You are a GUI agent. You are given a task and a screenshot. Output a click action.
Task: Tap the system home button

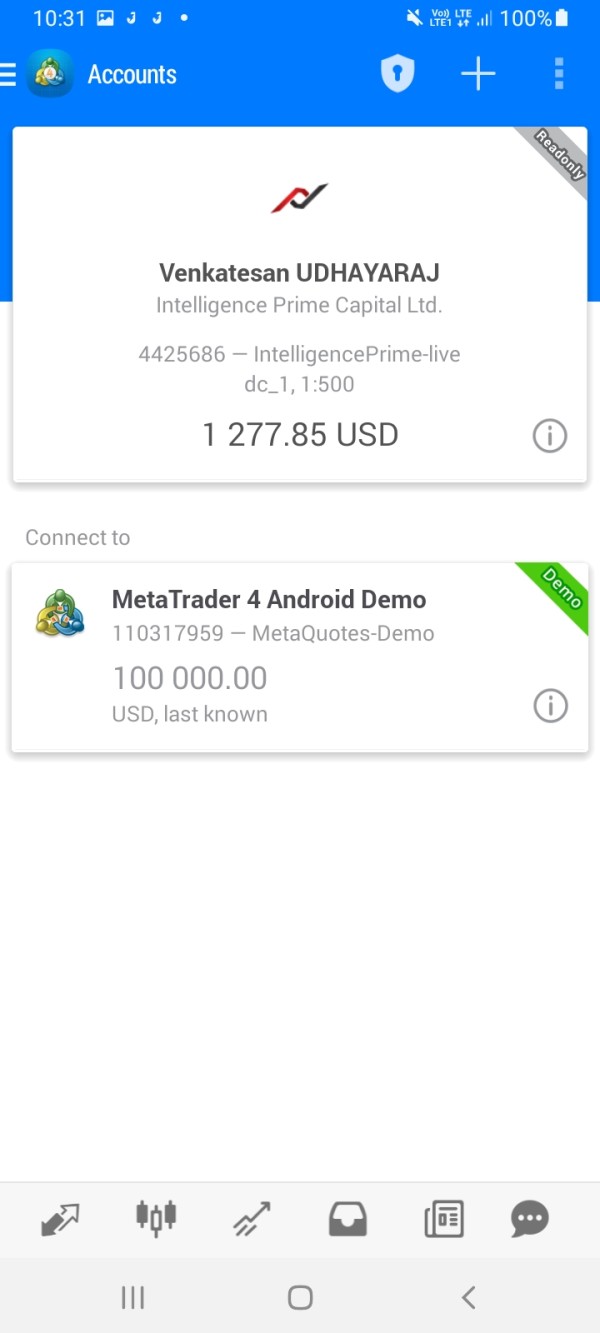[x=300, y=1298]
